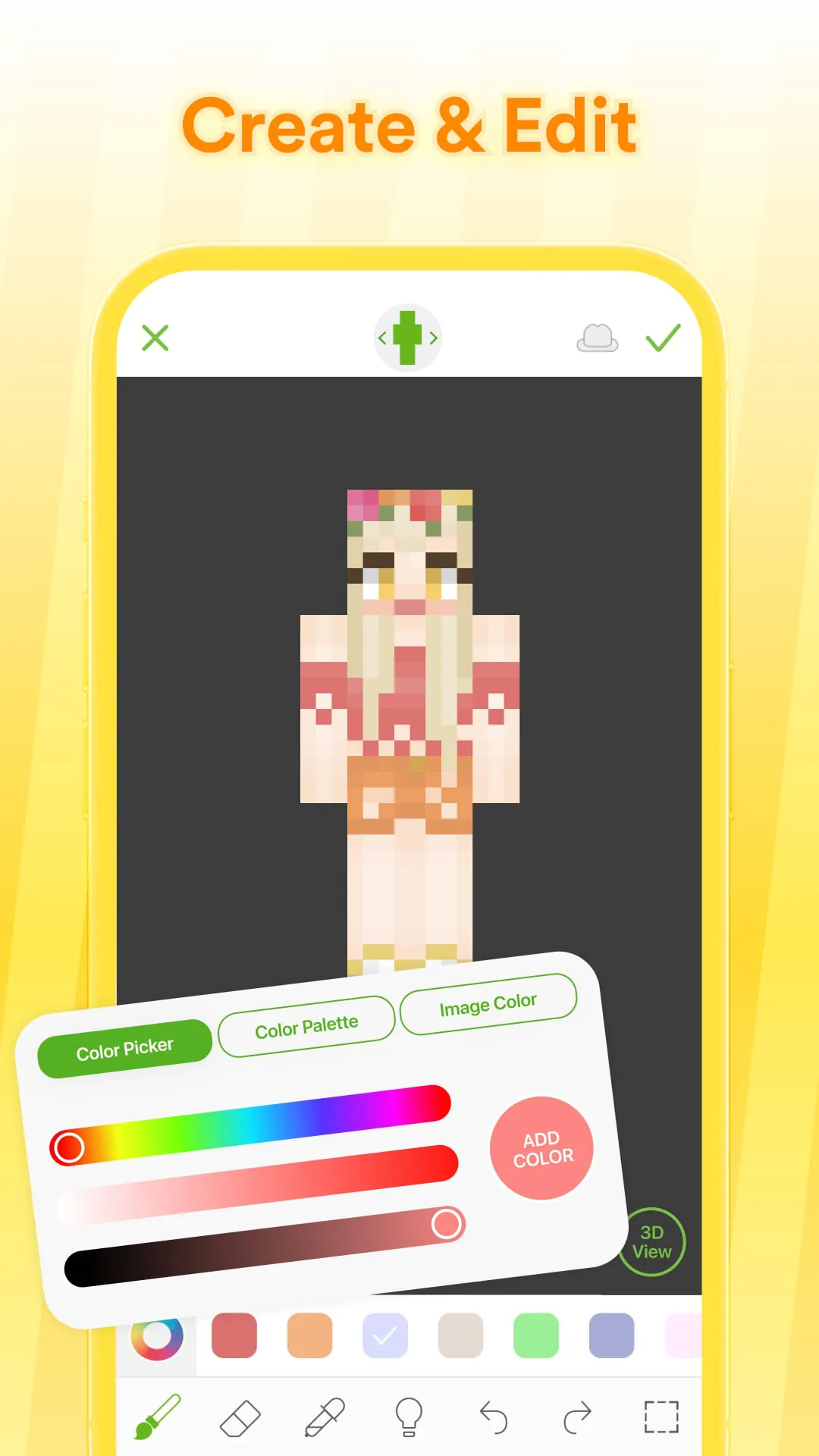Pick a color with the Eyedropper tool
The height and width of the screenshot is (1456, 819).
[x=325, y=1415]
